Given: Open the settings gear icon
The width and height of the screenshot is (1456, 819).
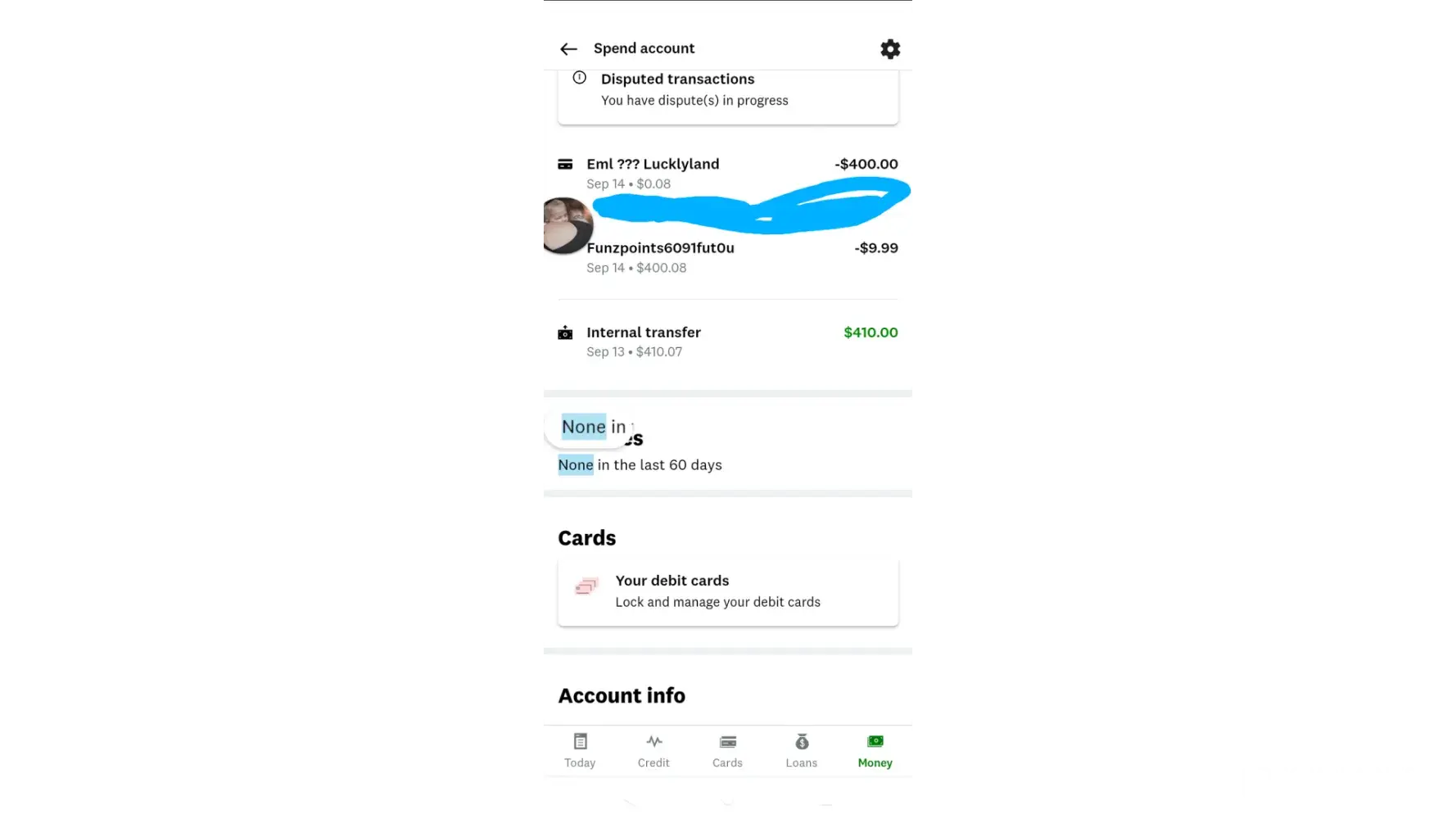Looking at the screenshot, I should [x=890, y=49].
